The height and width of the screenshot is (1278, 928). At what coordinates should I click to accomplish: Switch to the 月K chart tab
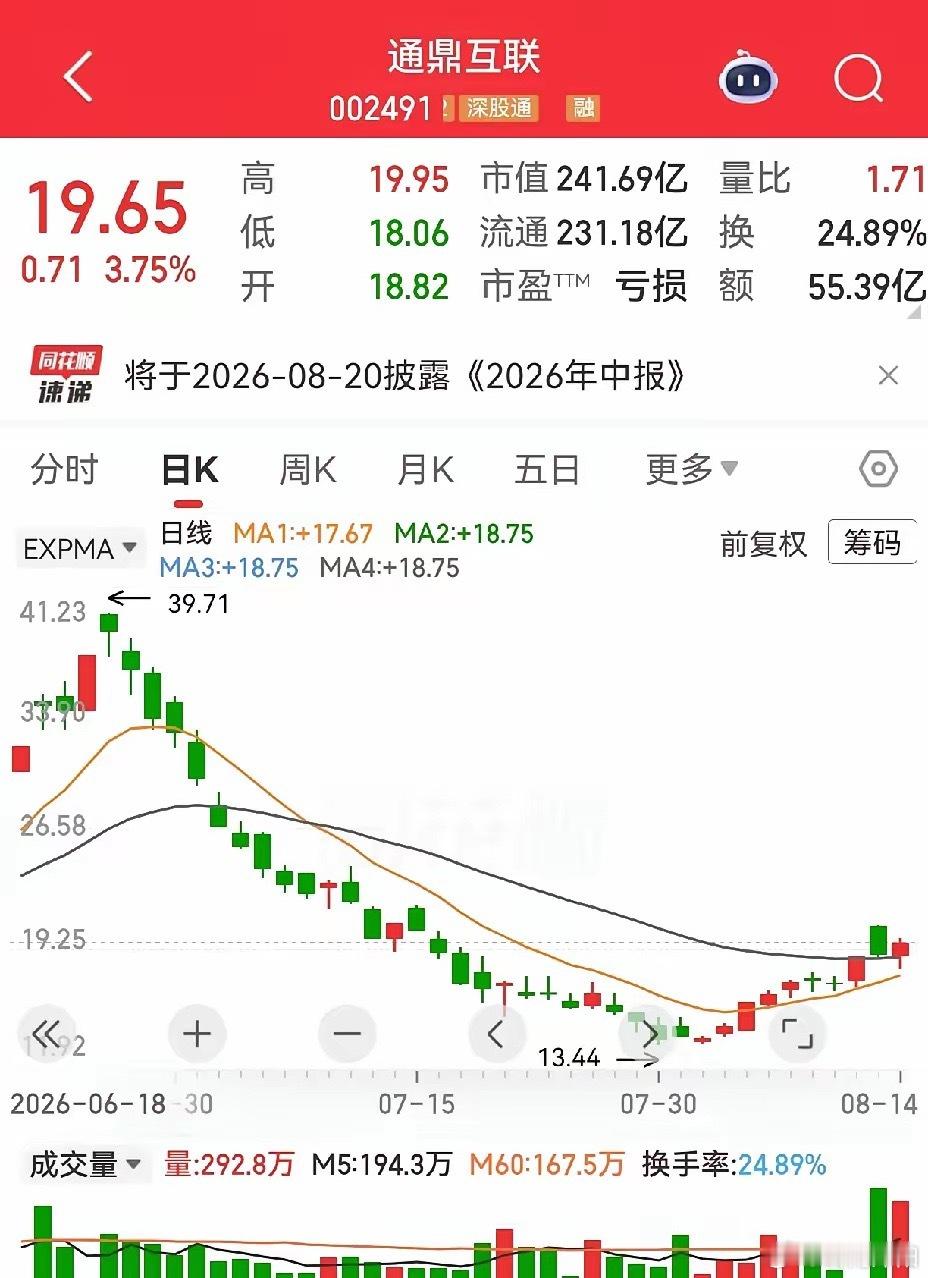[x=426, y=469]
